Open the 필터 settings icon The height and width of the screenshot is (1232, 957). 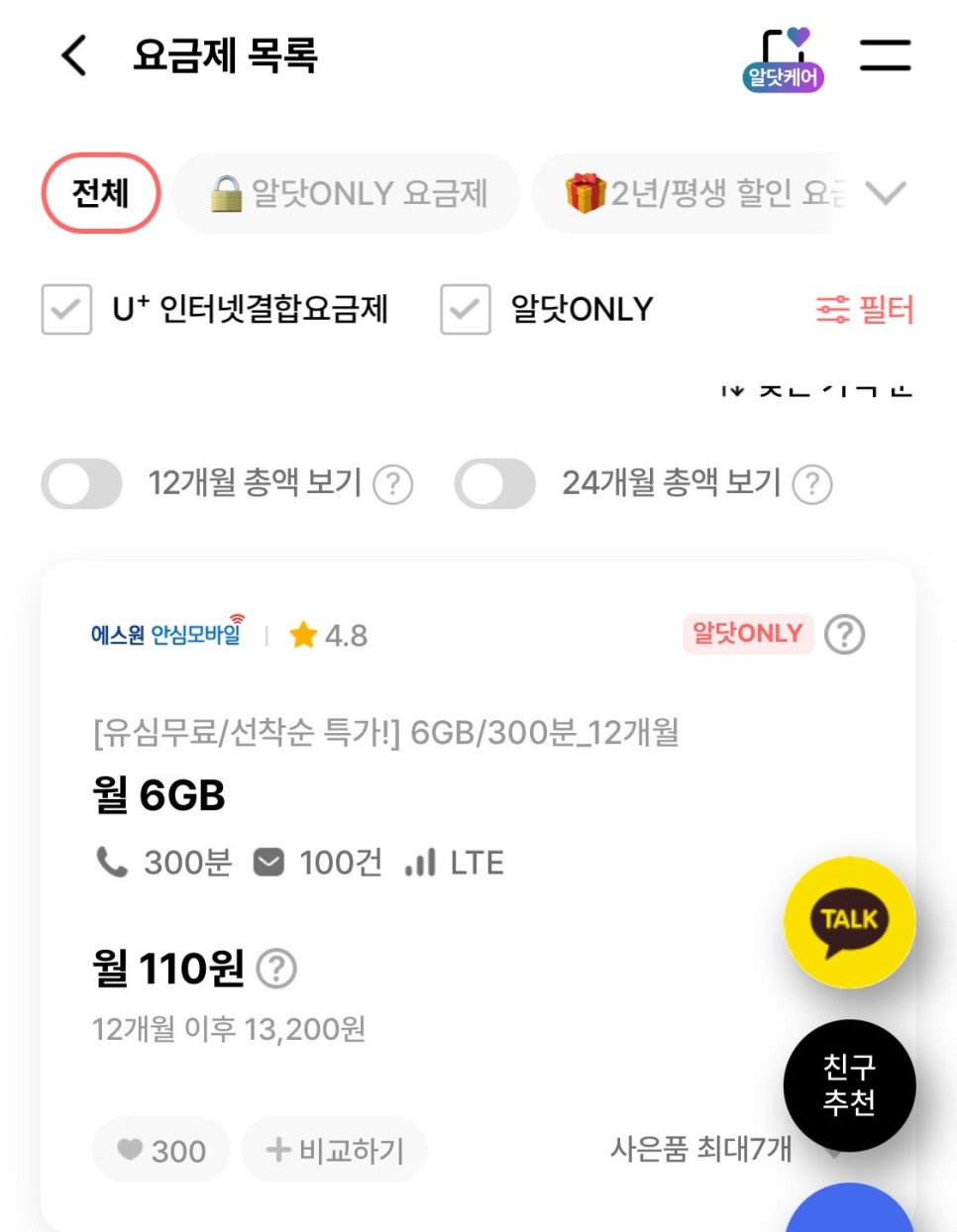[833, 310]
